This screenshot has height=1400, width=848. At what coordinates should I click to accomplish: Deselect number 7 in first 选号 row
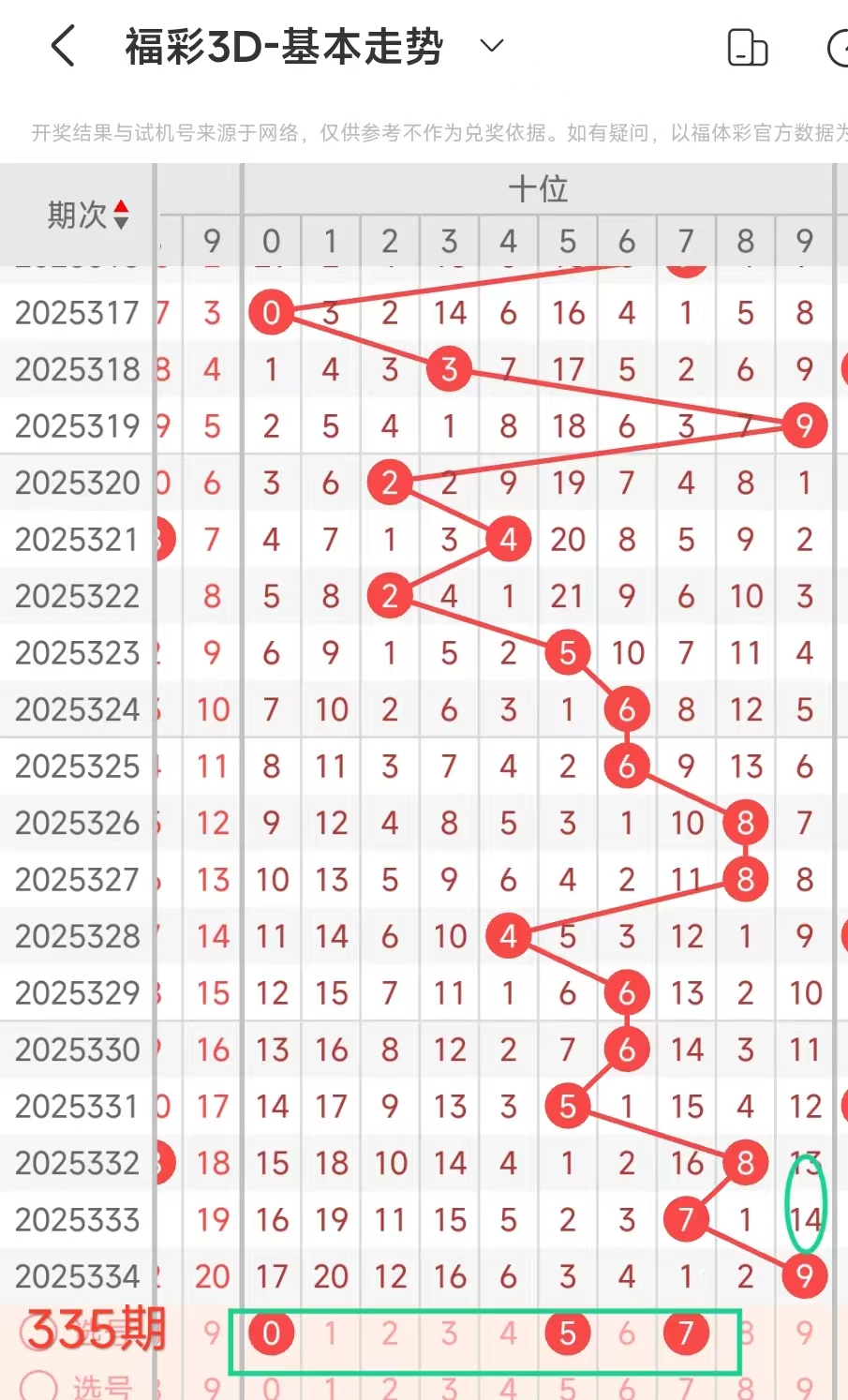(686, 1333)
